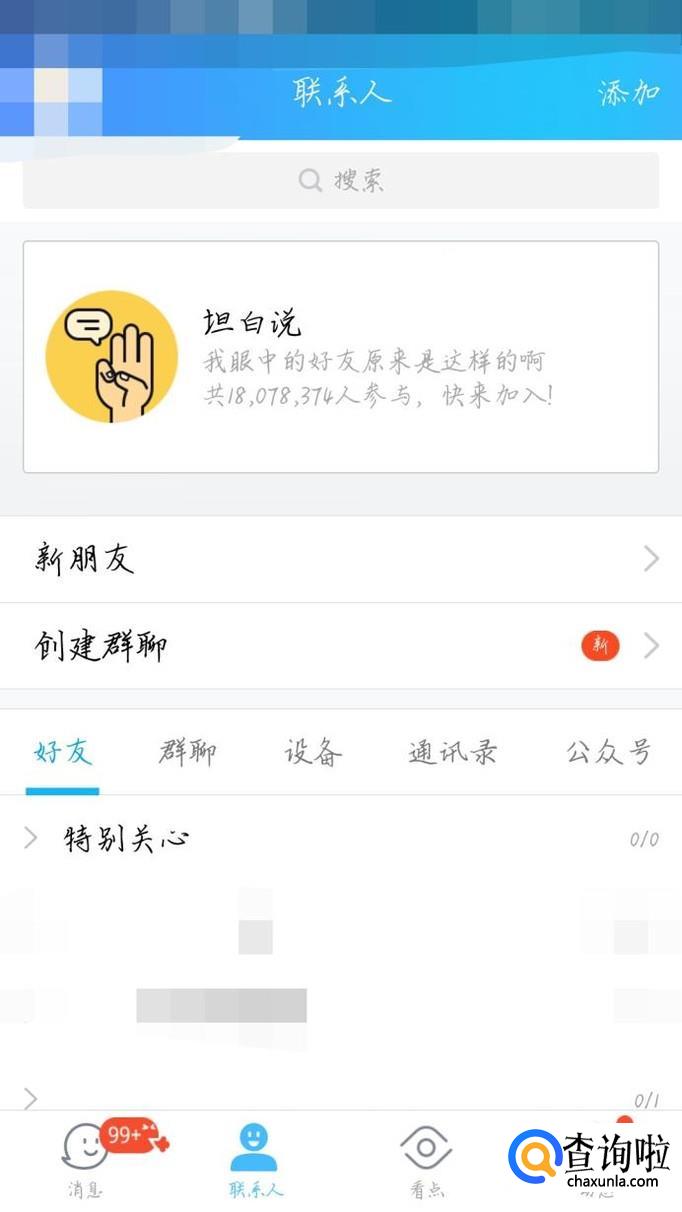Expand the 特别关心 friend group
Screen dimensions: 682x1212
coord(125,838)
